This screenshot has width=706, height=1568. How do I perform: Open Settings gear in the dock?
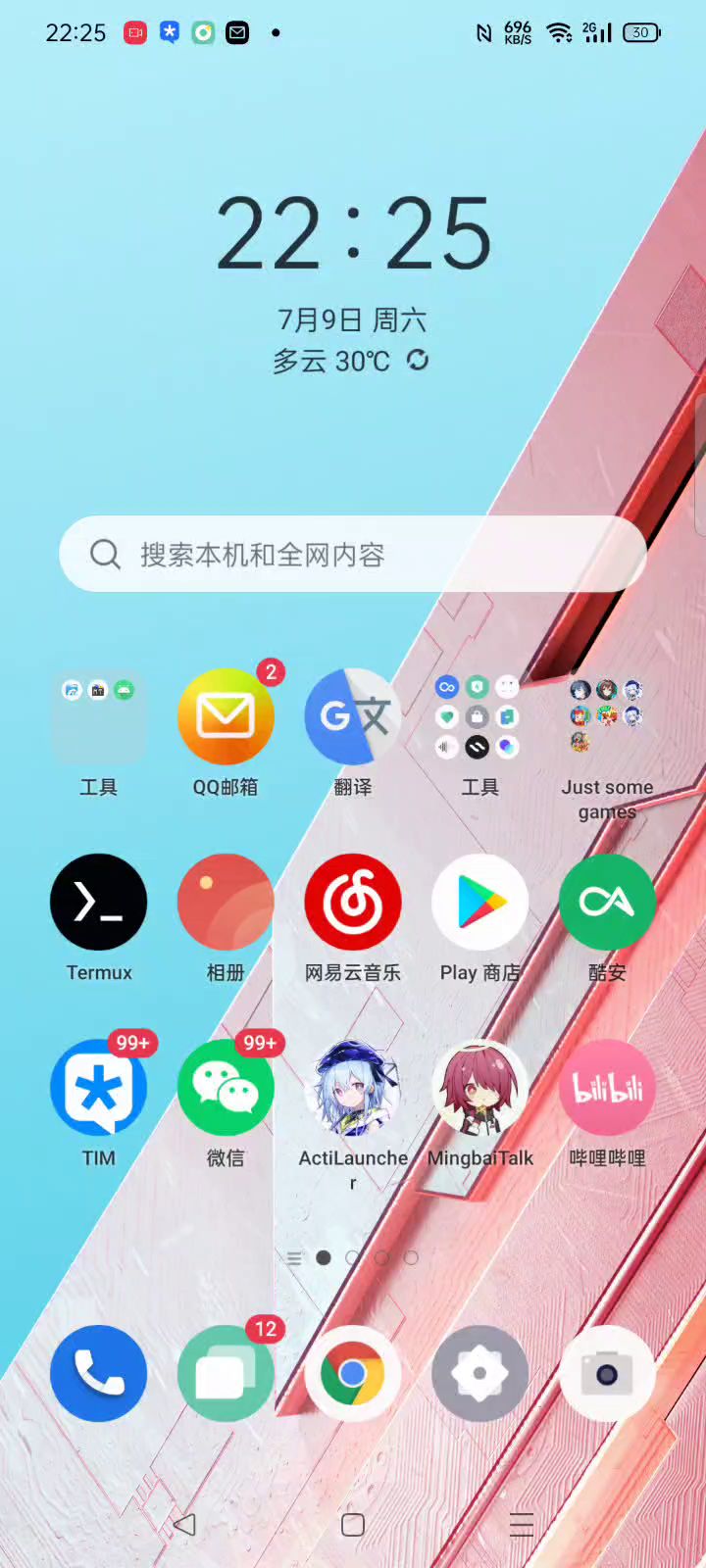click(x=480, y=1374)
